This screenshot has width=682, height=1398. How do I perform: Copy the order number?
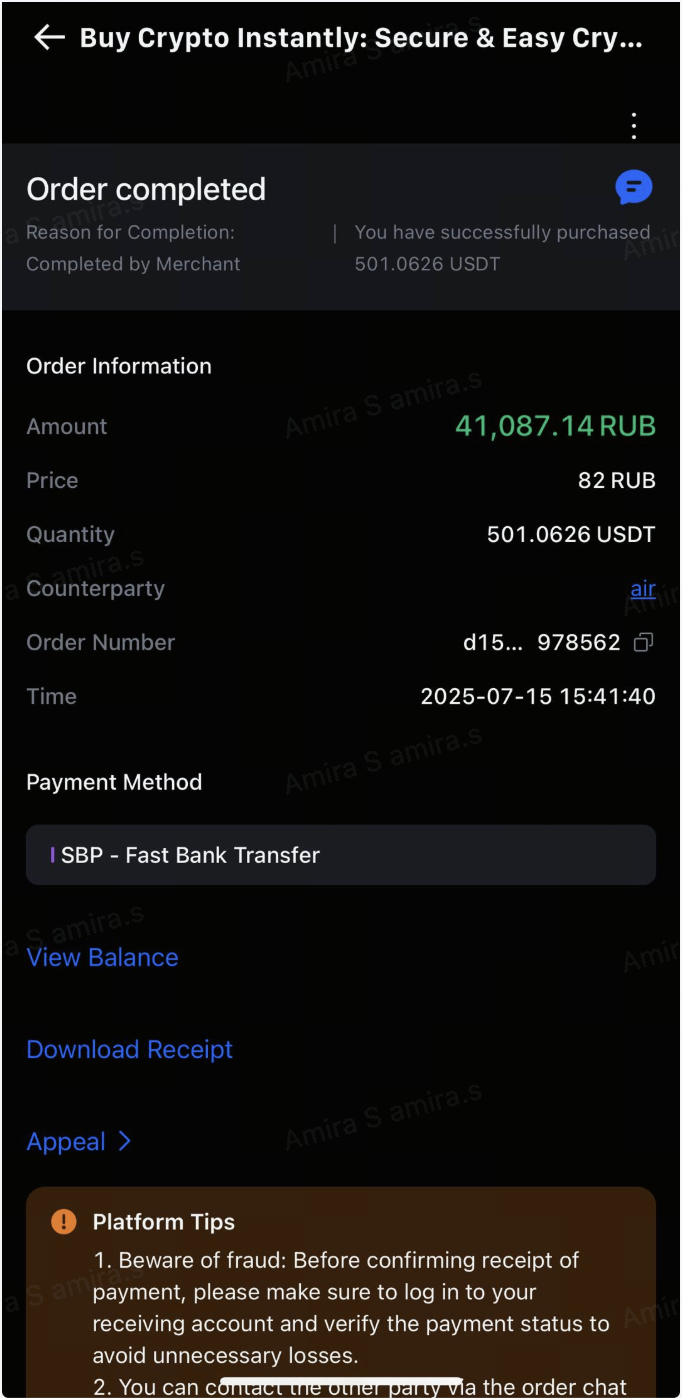click(644, 642)
